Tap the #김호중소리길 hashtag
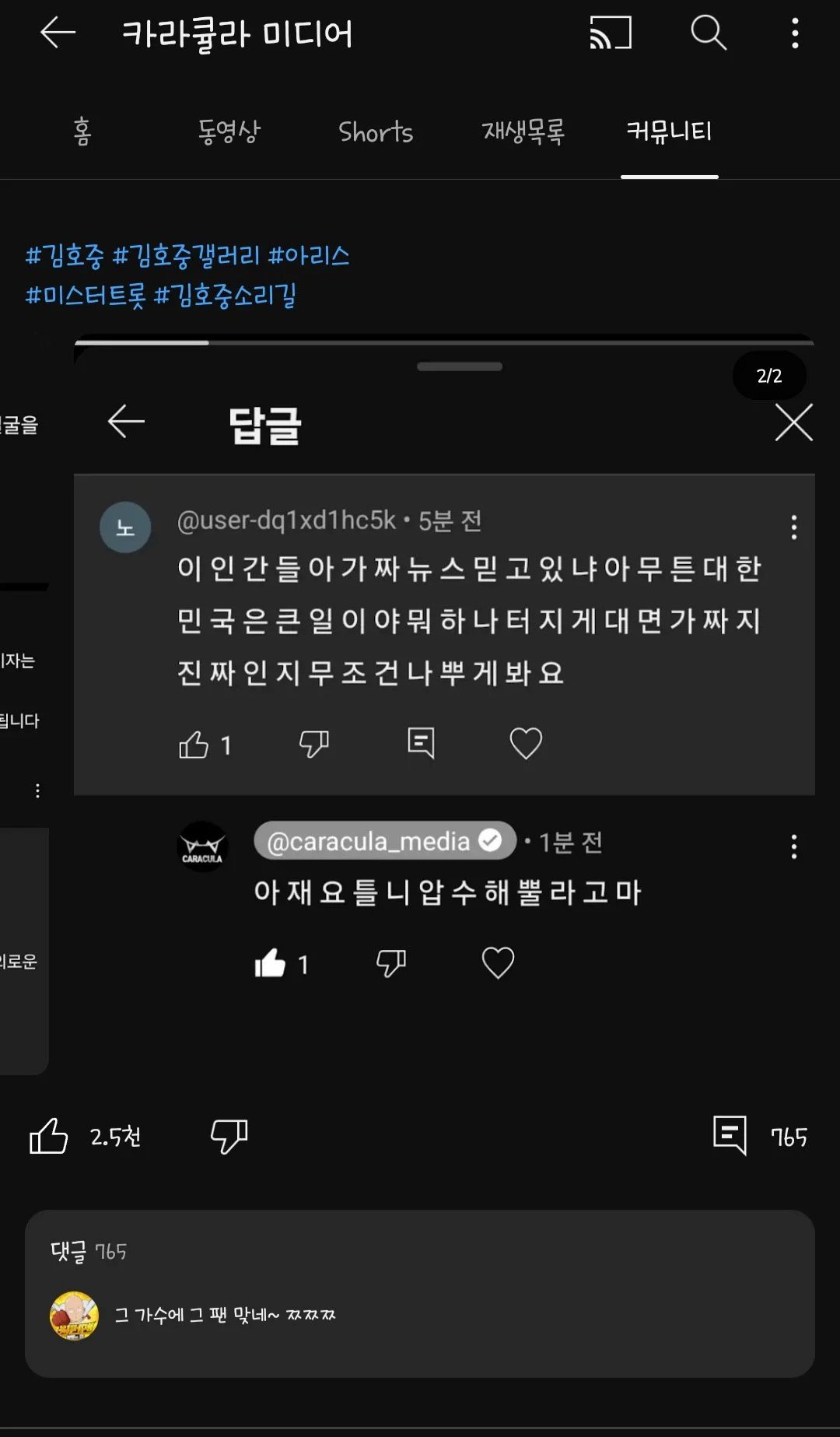Image resolution: width=840 pixels, height=1437 pixels. coord(226,296)
